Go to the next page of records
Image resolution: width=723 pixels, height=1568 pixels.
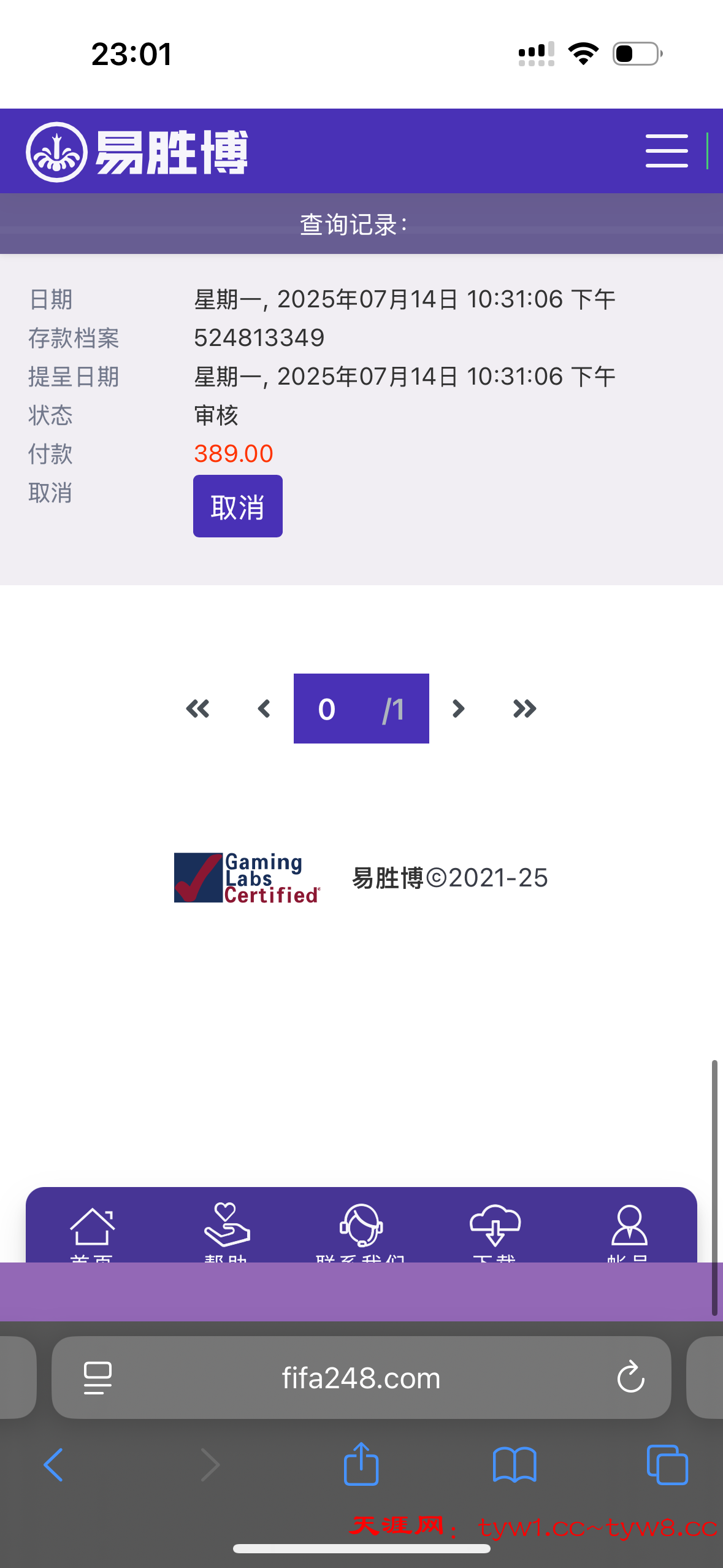458,709
